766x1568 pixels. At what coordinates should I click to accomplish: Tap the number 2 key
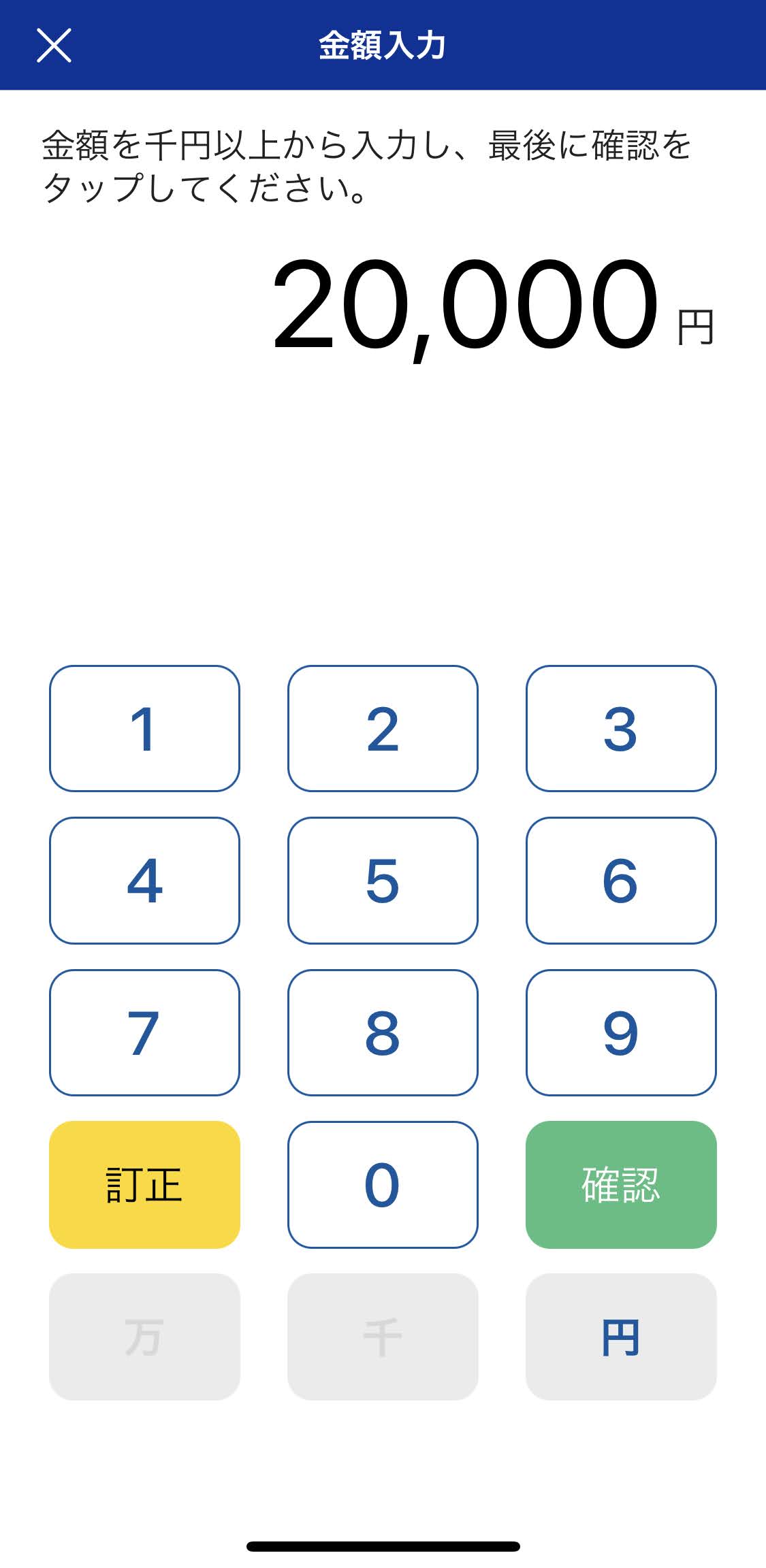pyautogui.click(x=383, y=728)
